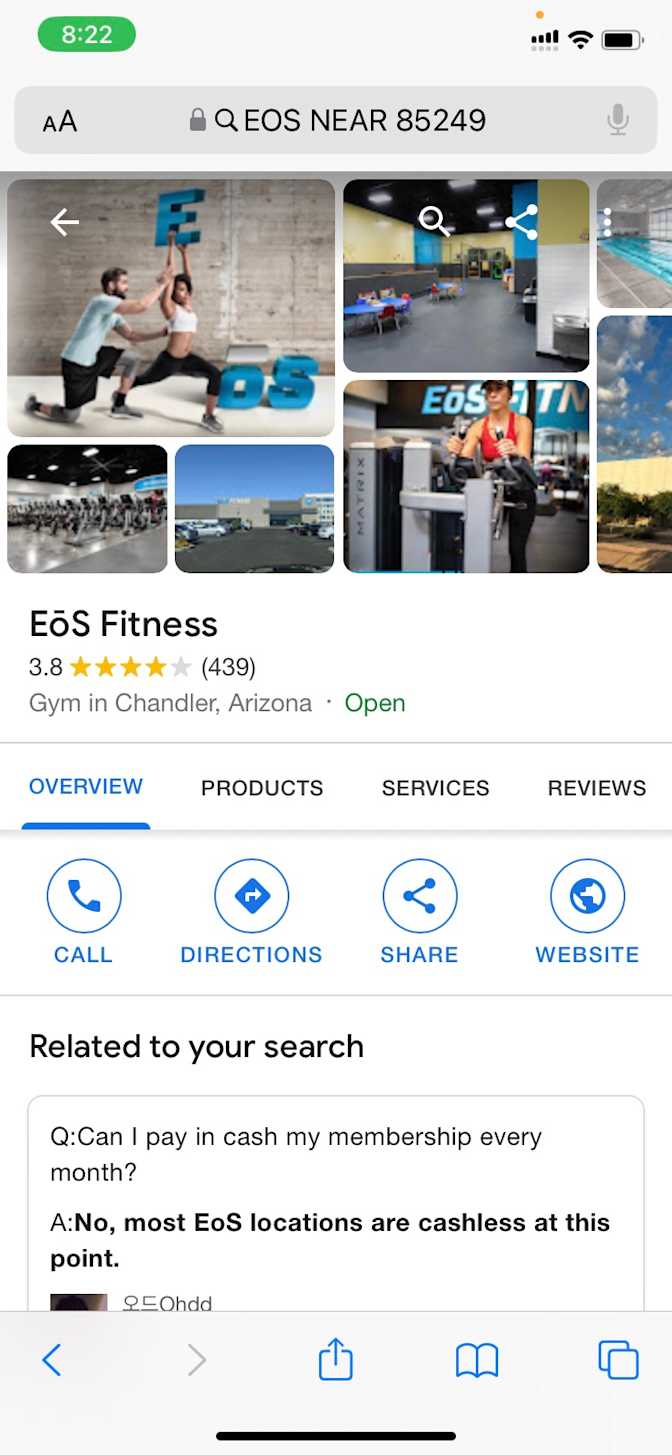This screenshot has height=1455, width=672.
Task: Open the cash membership question card
Action: click(336, 1195)
